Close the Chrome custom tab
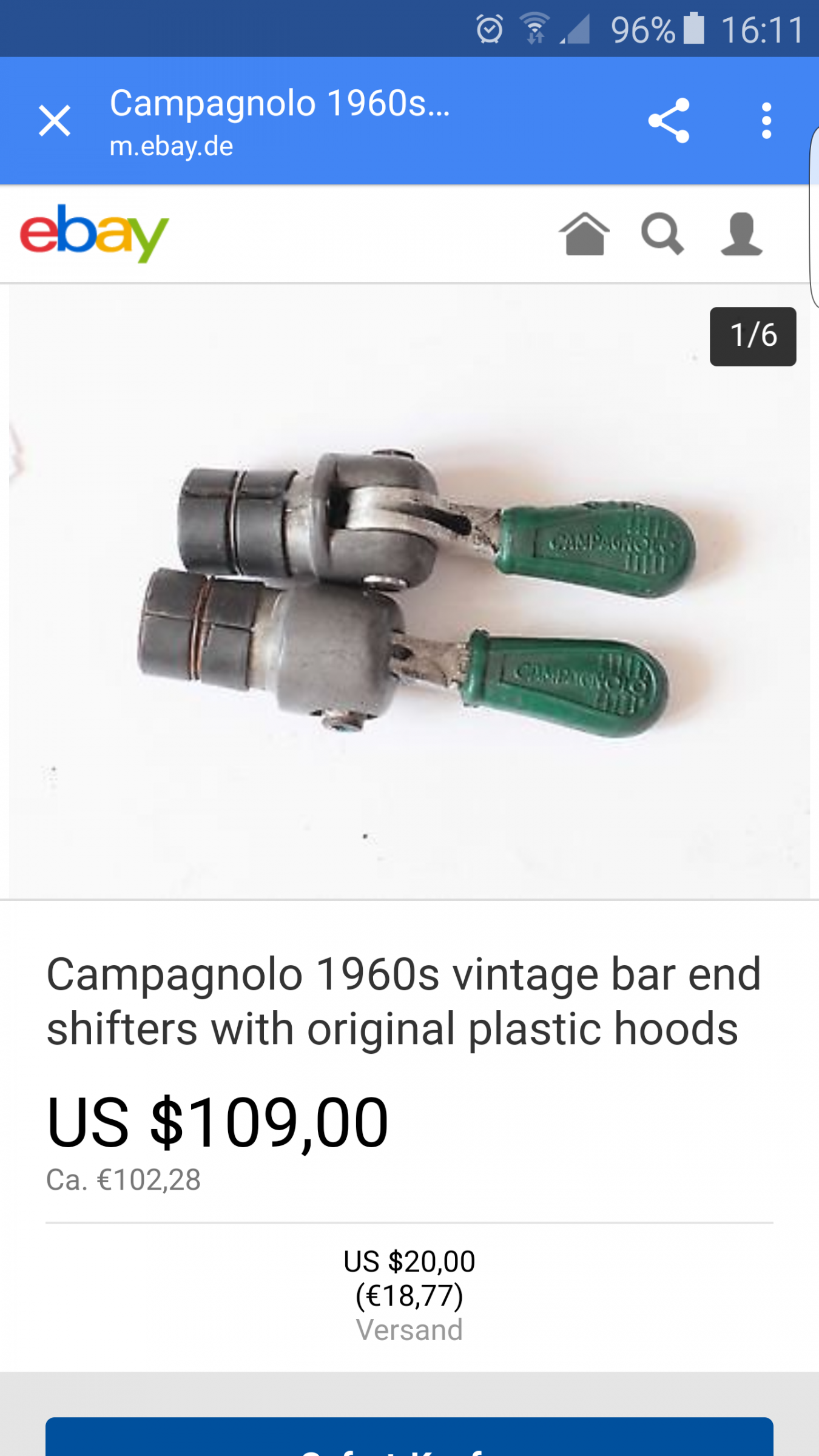This screenshot has width=819, height=1456. pyautogui.click(x=55, y=121)
